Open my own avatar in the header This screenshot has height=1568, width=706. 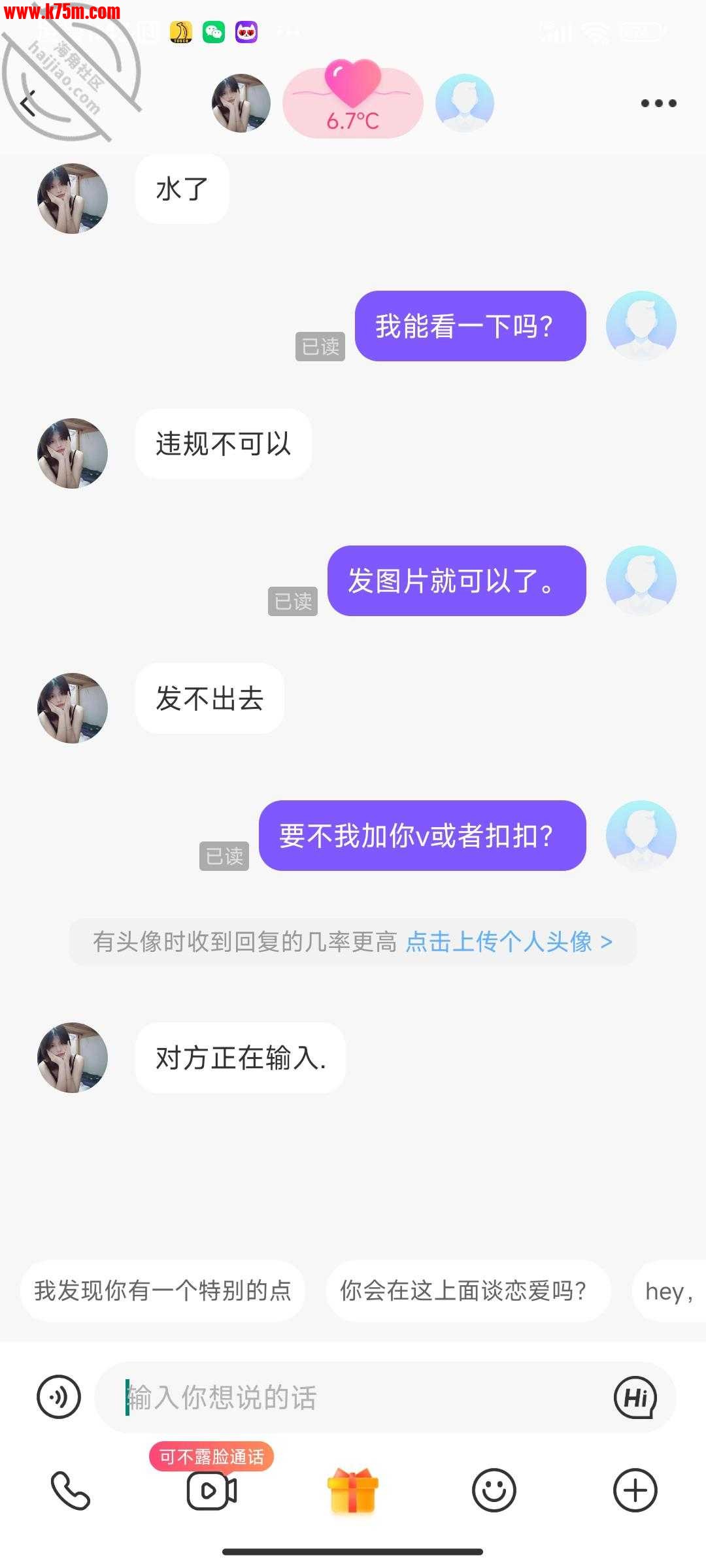coord(465,103)
